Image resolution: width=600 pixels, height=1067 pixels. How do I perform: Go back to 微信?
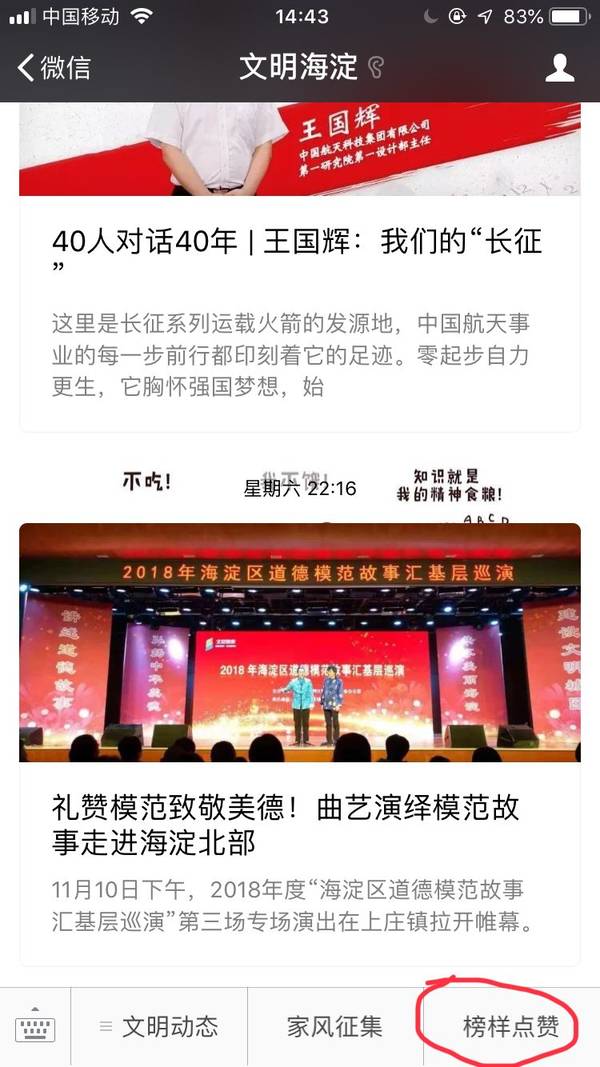point(54,68)
